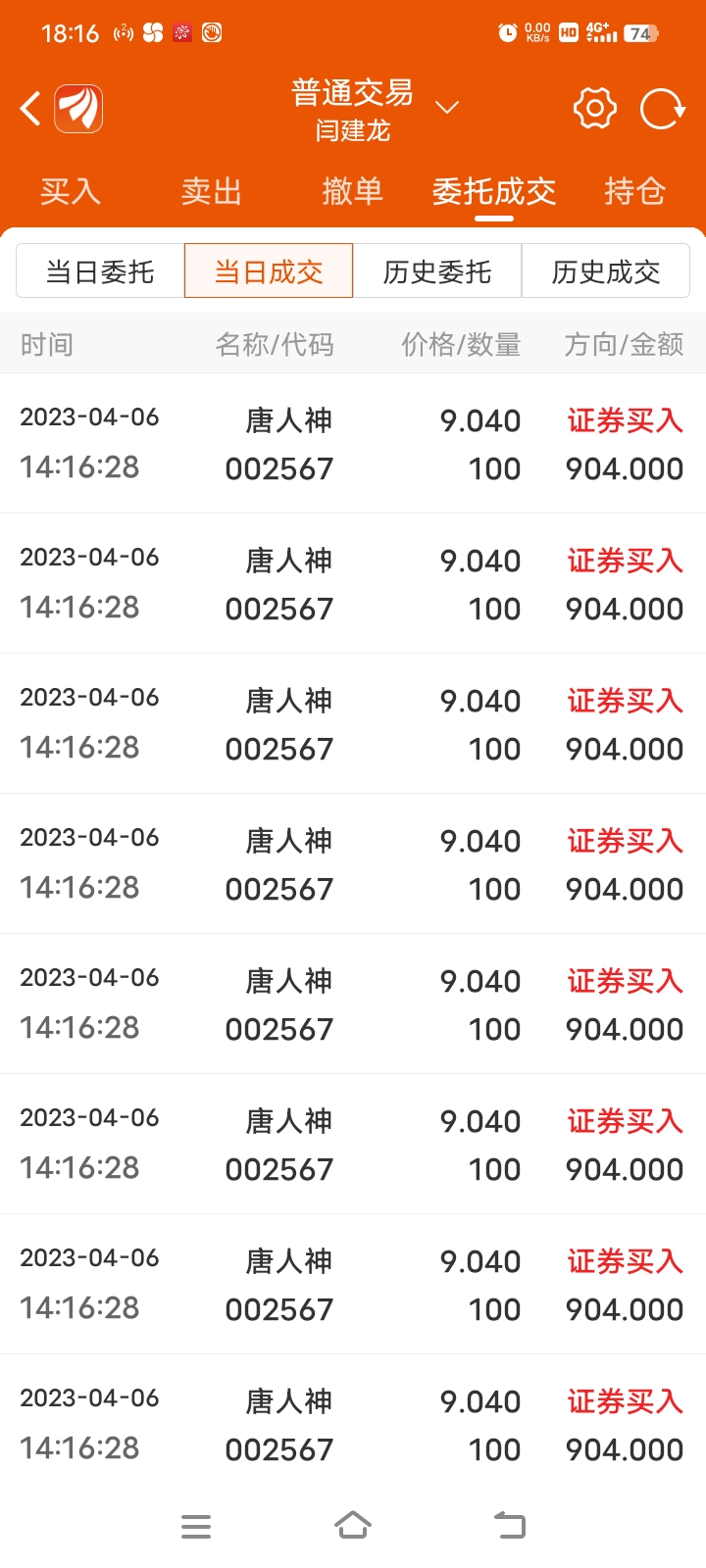
Task: View 历史成交 records
Action: (606, 271)
